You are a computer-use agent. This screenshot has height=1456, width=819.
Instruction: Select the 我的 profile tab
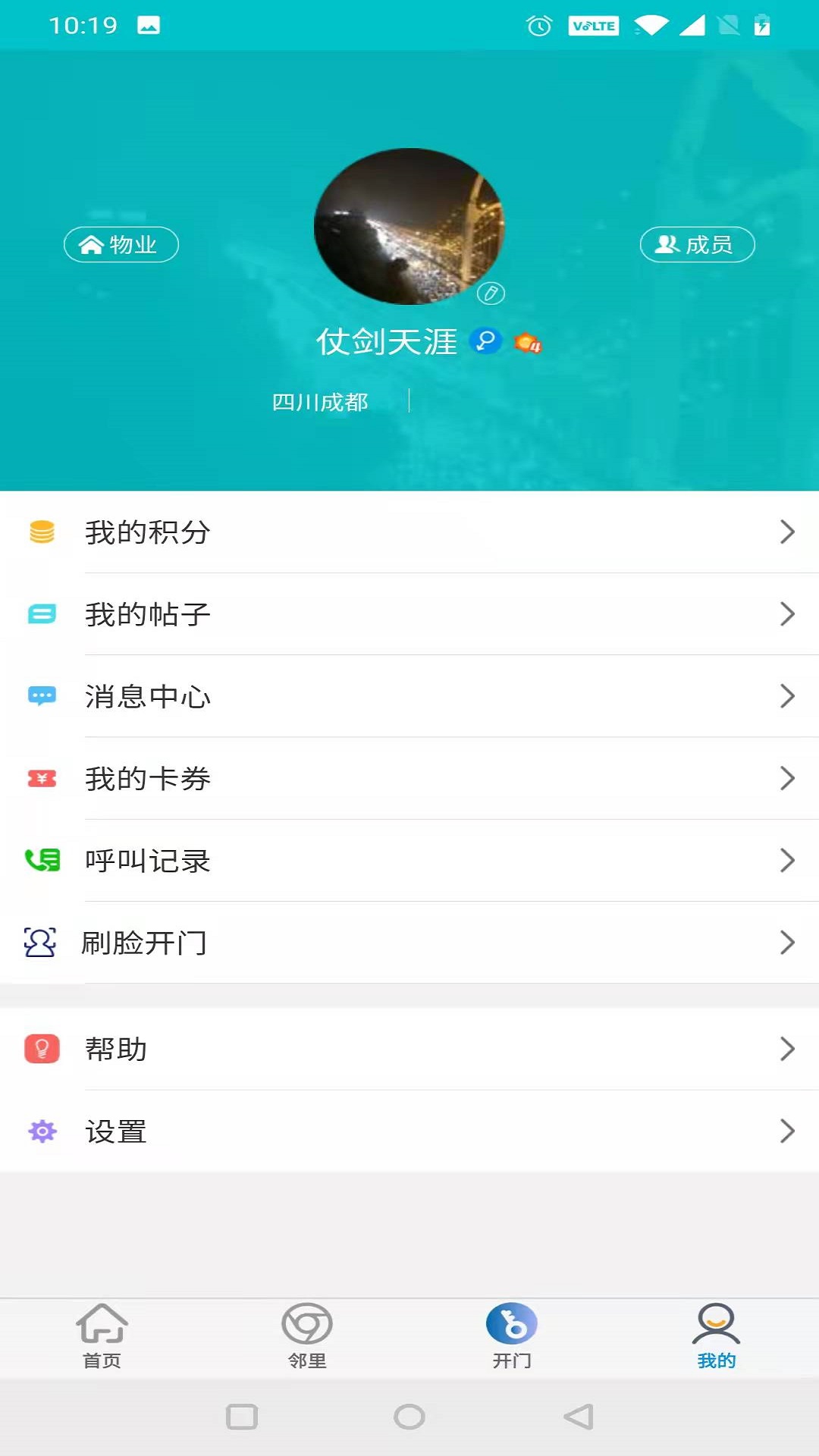pyautogui.click(x=717, y=1336)
